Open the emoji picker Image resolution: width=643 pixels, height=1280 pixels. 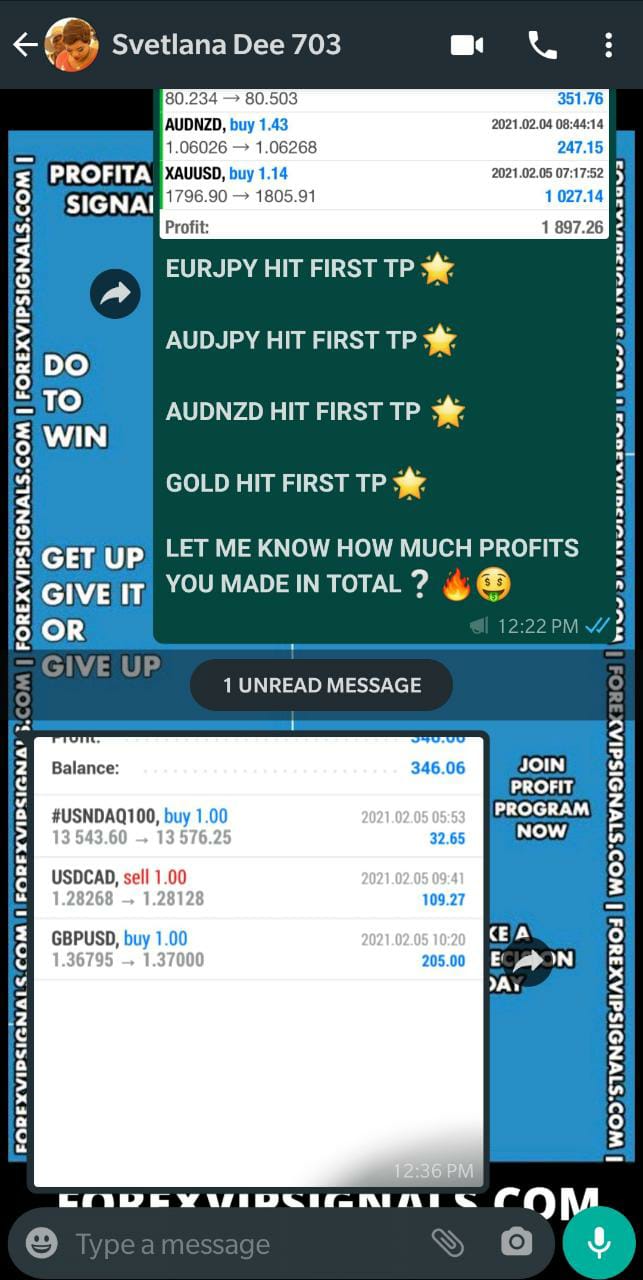(42, 1243)
